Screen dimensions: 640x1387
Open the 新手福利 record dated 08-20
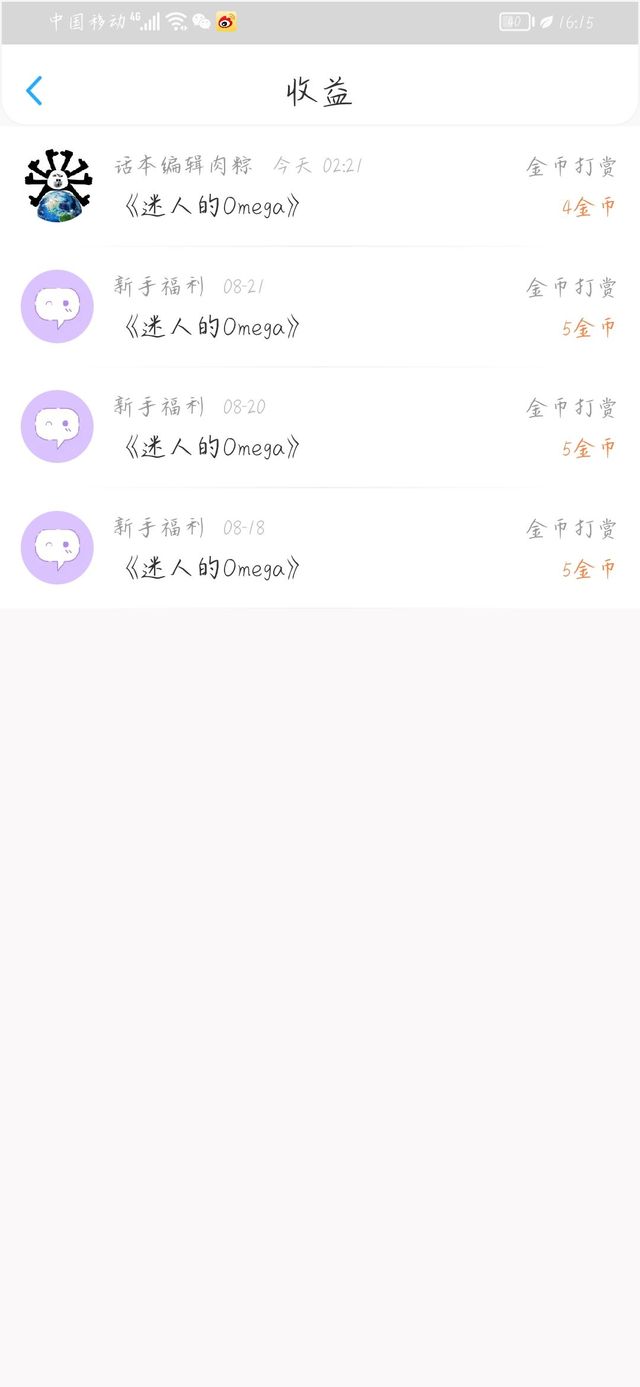[320, 427]
